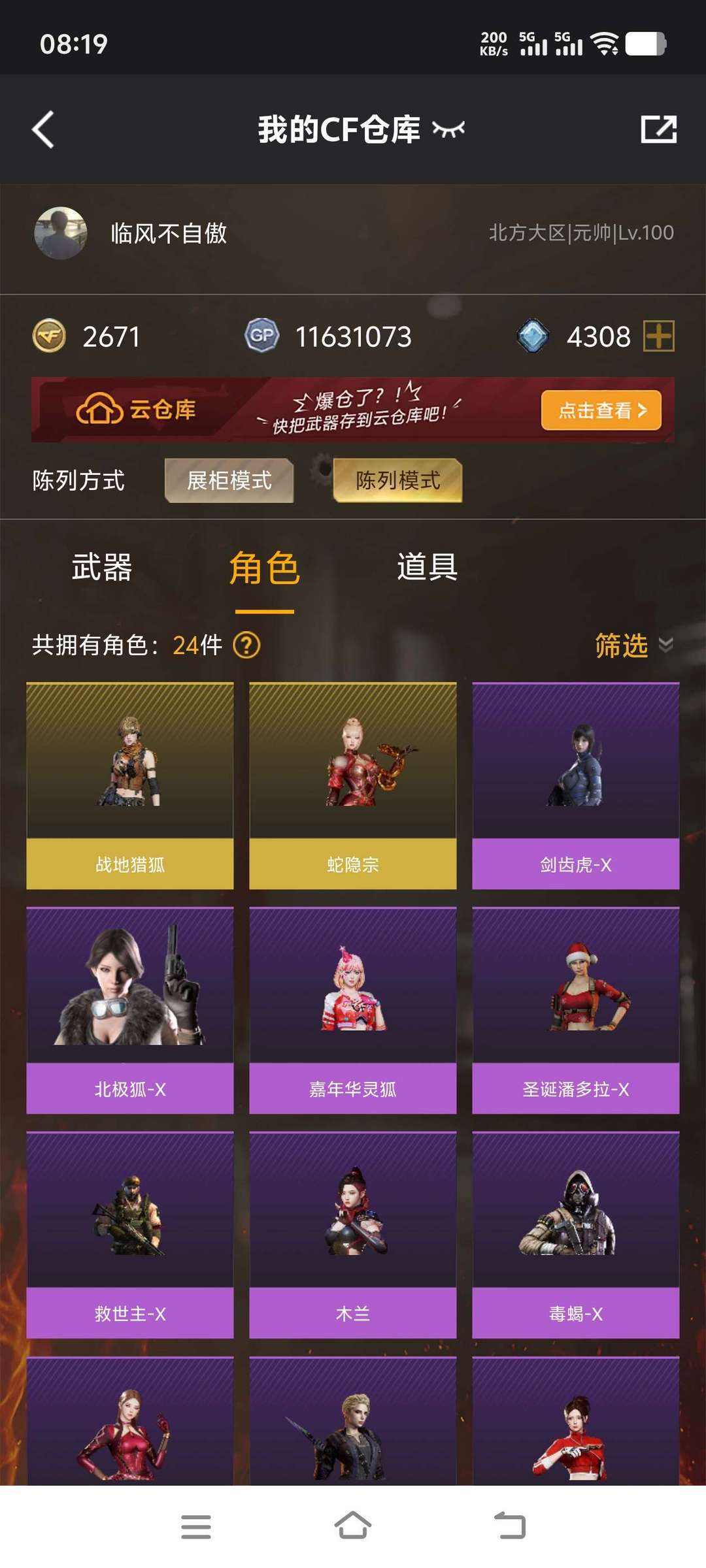Image resolution: width=706 pixels, height=1568 pixels.
Task: Tap the system home button
Action: [x=353, y=1526]
